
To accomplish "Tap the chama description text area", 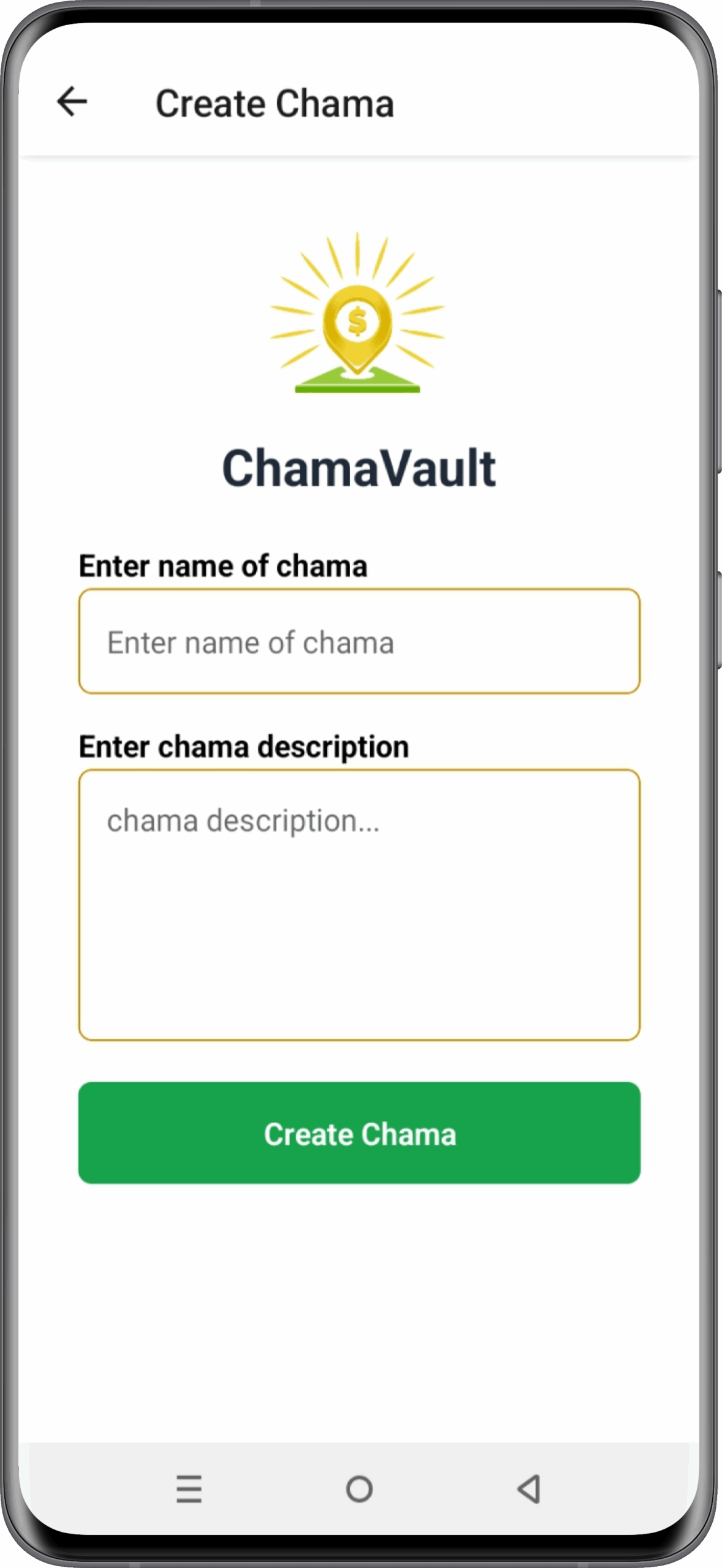I will pyautogui.click(x=359, y=905).
